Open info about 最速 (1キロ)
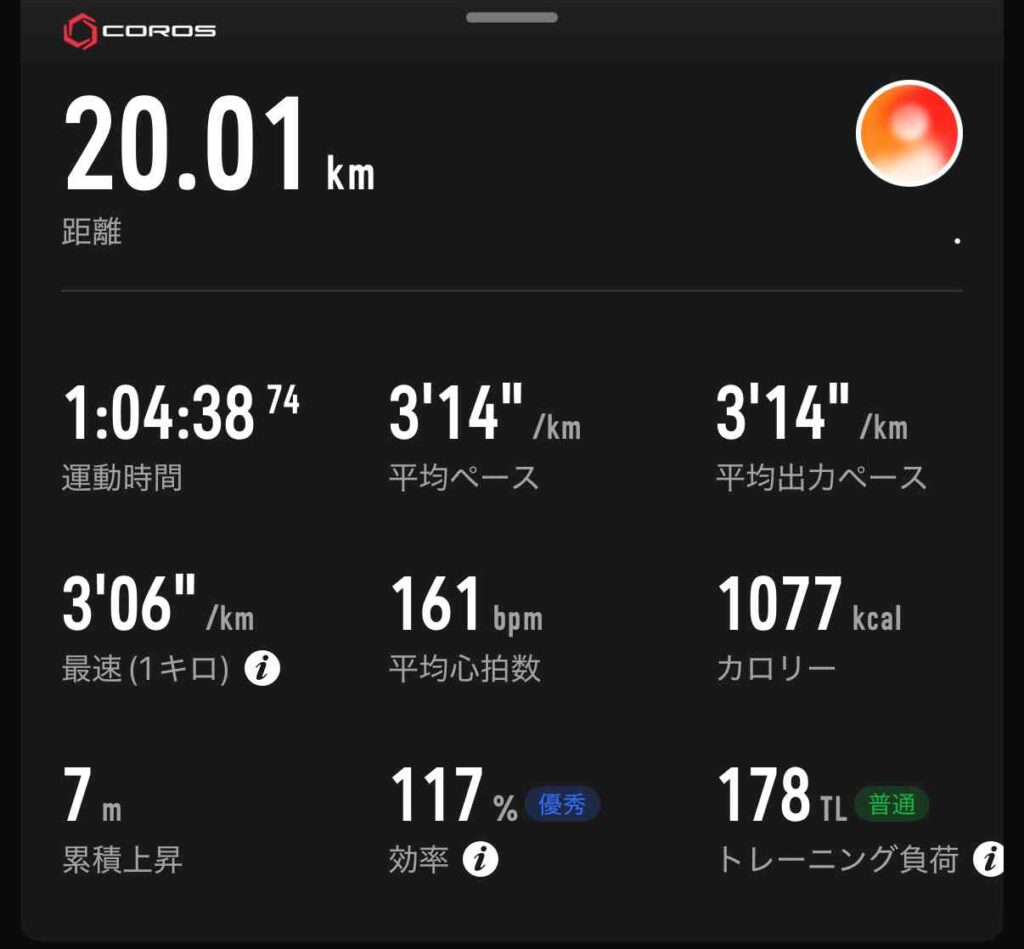The height and width of the screenshot is (949, 1024). click(263, 669)
